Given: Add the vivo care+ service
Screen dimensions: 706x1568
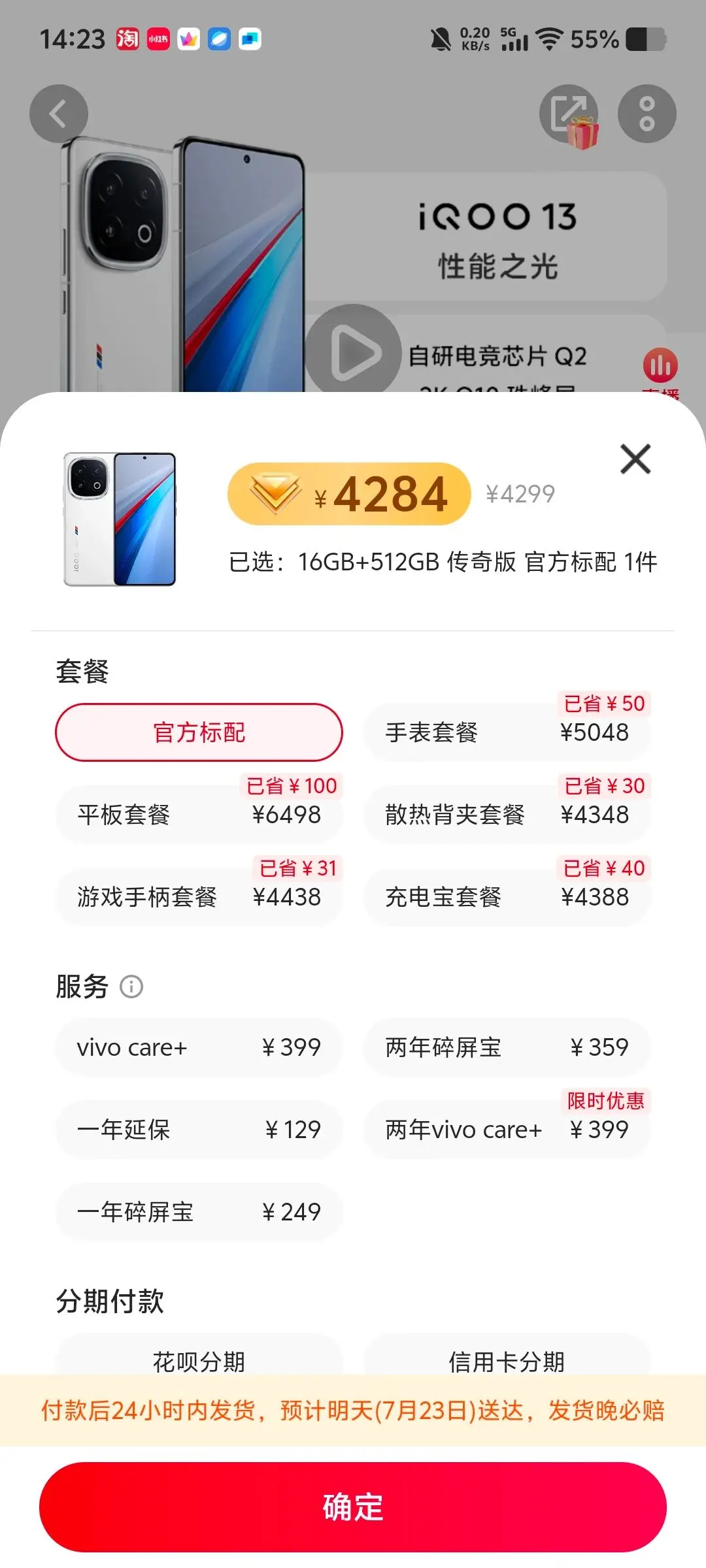Looking at the screenshot, I should [x=199, y=1047].
